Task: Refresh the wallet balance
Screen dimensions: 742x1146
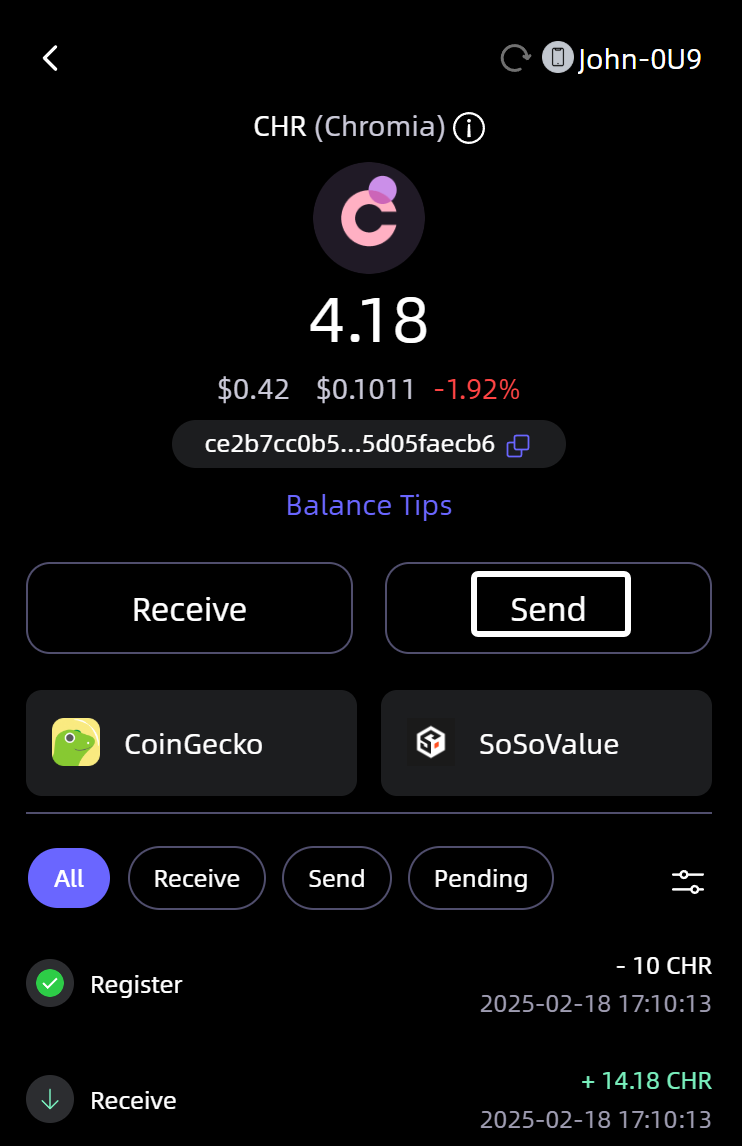Action: 515,58
